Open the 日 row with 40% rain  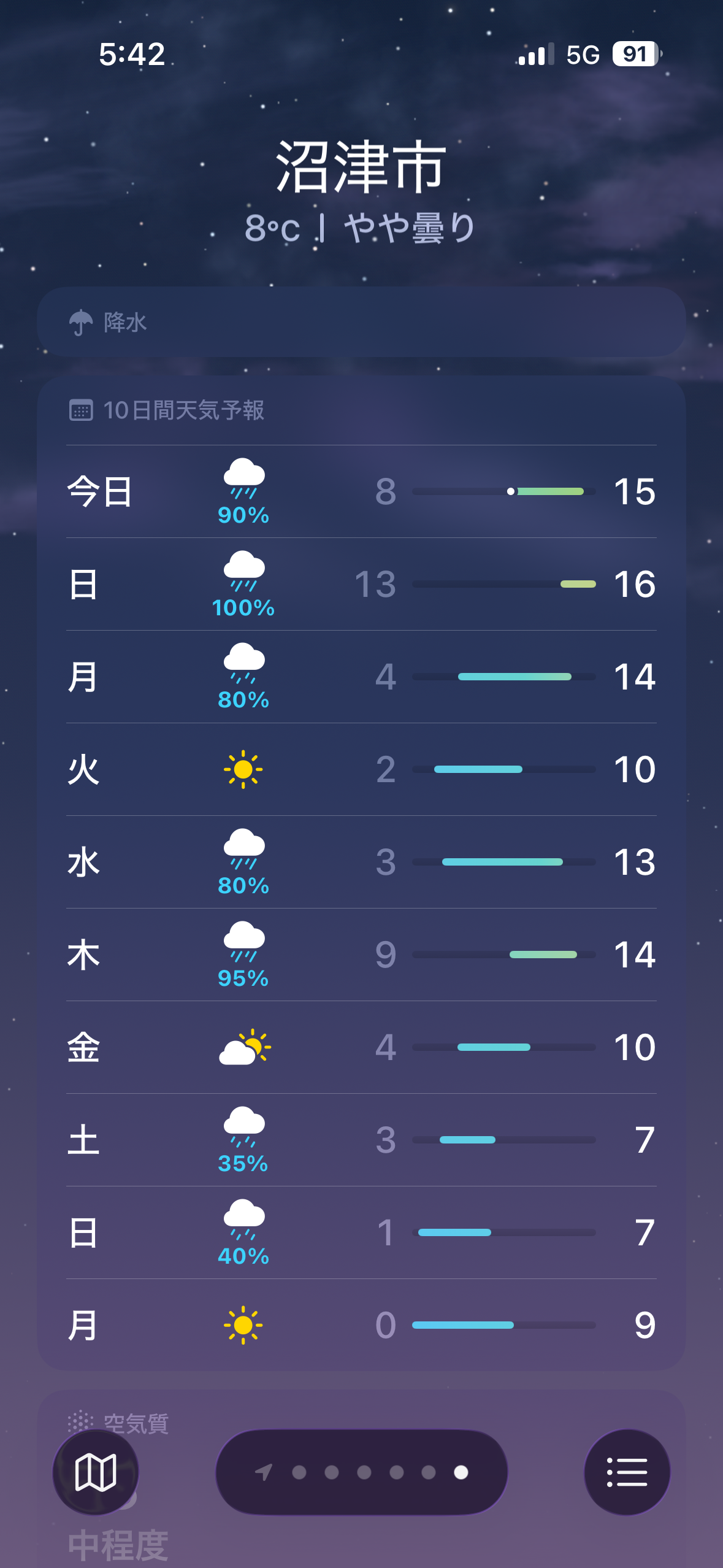361,1232
